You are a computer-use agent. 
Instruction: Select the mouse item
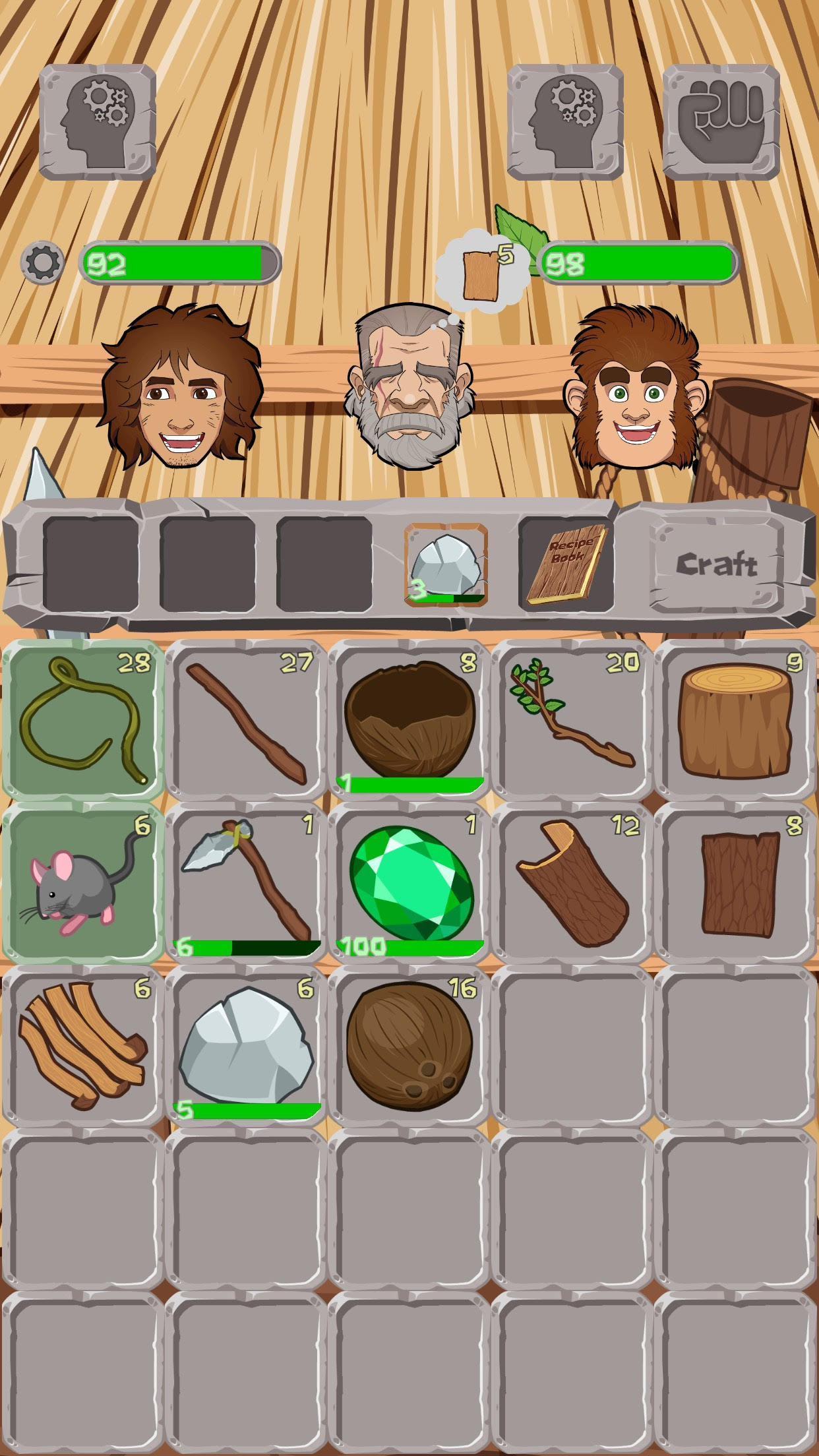click(82, 884)
